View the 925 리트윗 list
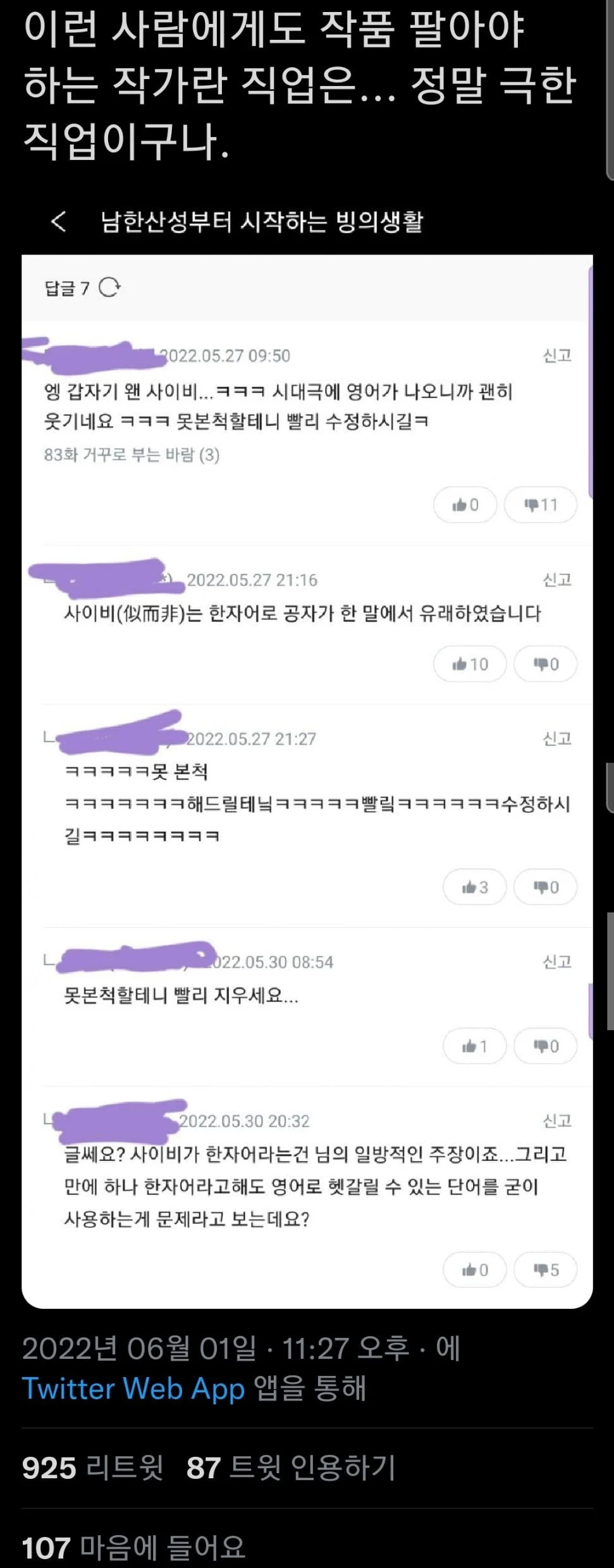Viewport: 614px width, 1568px height. 92,1467
